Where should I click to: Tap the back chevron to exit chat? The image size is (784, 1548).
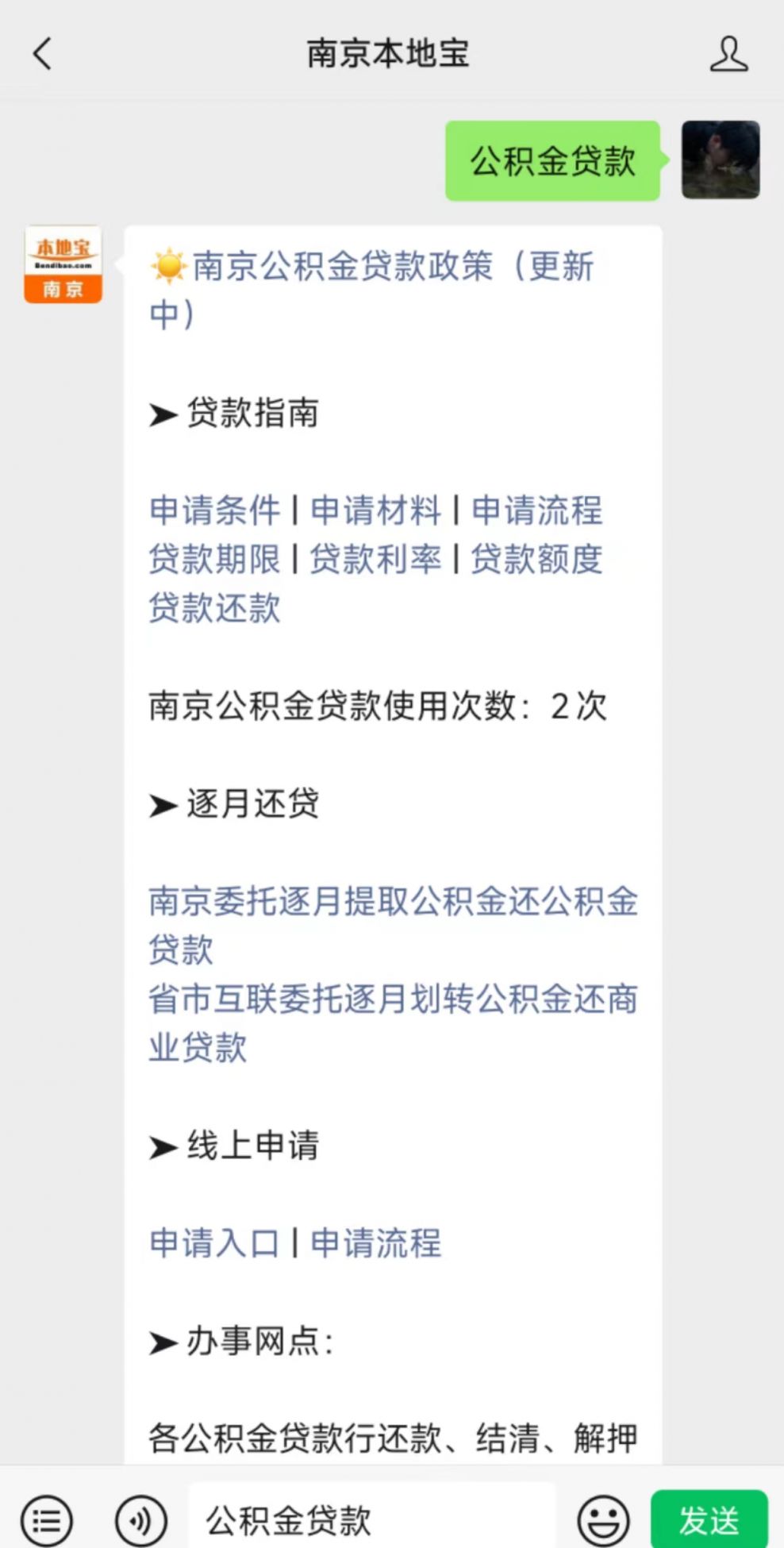pos(41,53)
